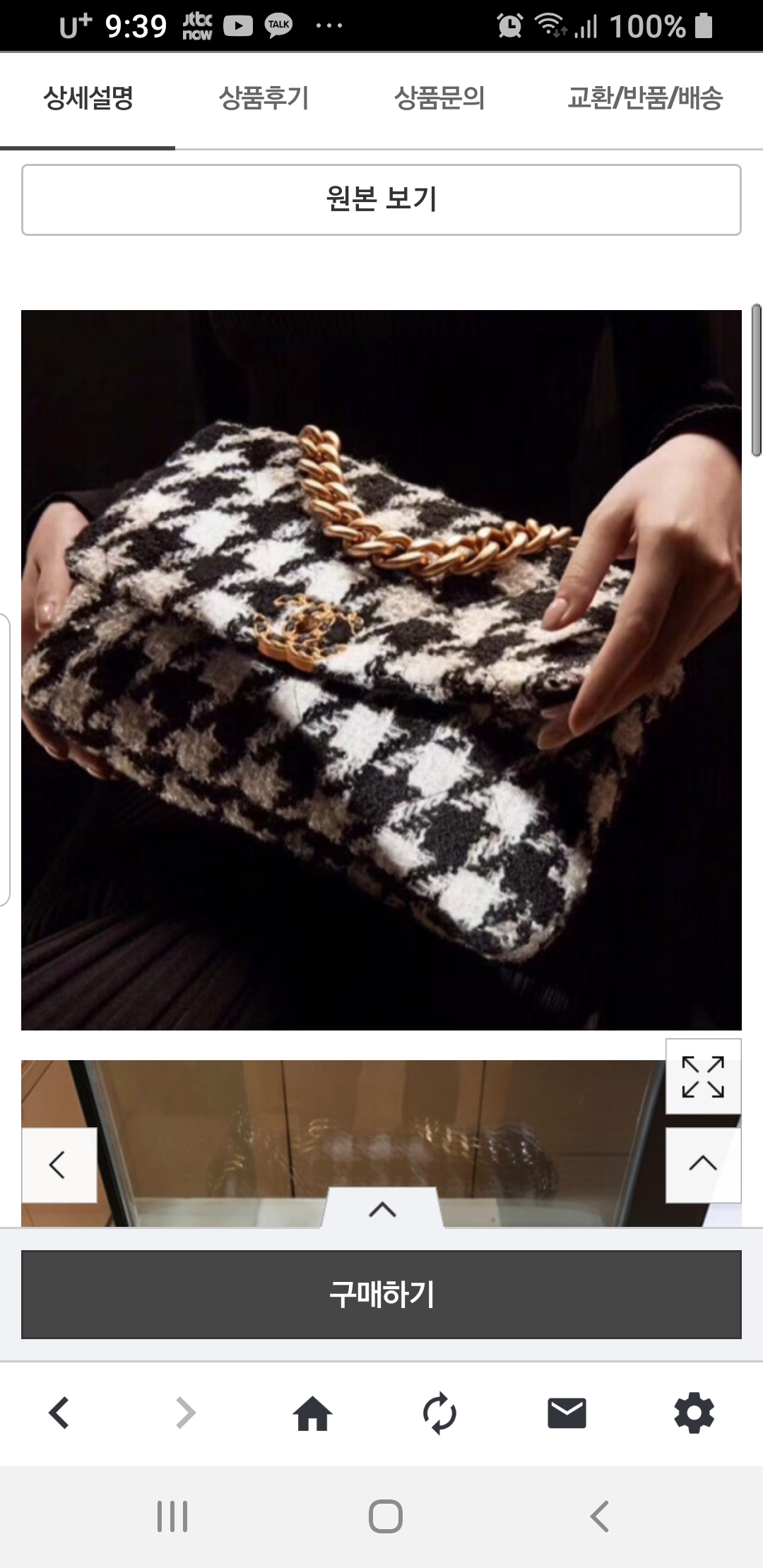This screenshot has width=763, height=1568.
Task: Switch to the 상품후기 tab
Action: pos(264,98)
